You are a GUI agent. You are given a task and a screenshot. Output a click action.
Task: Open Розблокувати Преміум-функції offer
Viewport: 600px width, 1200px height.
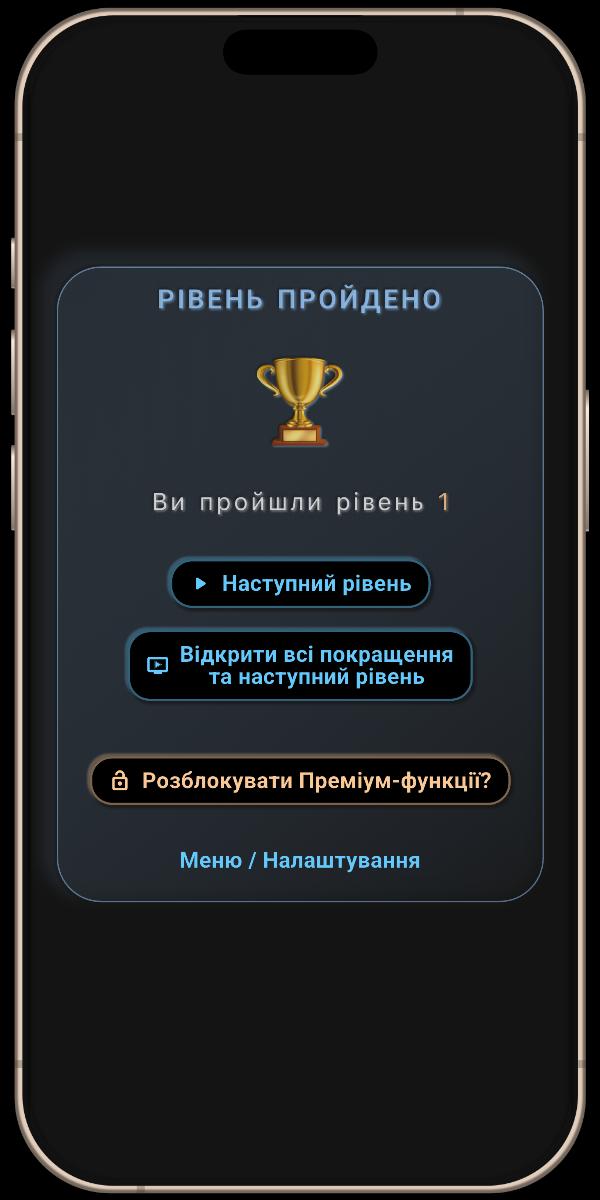click(x=300, y=780)
